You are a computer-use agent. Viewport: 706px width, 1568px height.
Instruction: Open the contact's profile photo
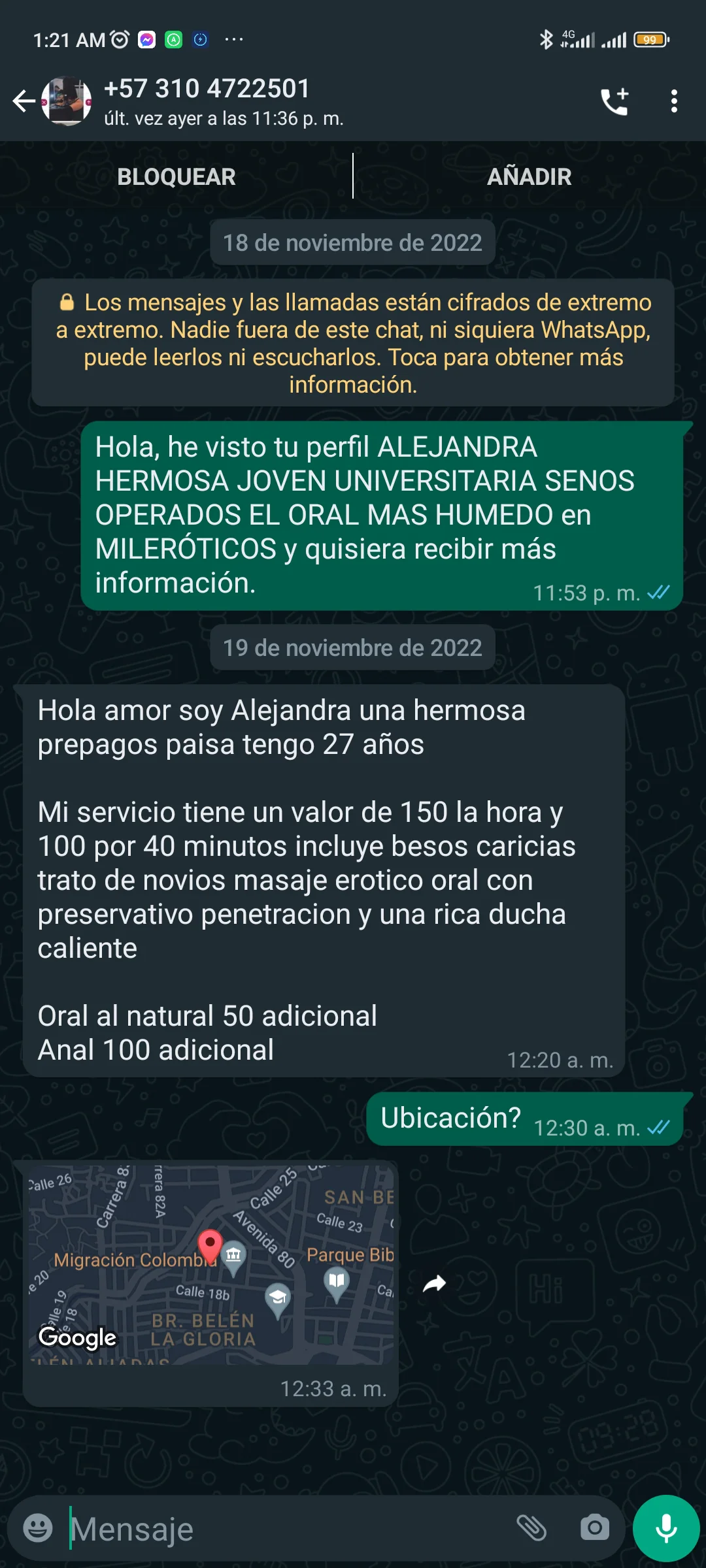[67, 101]
